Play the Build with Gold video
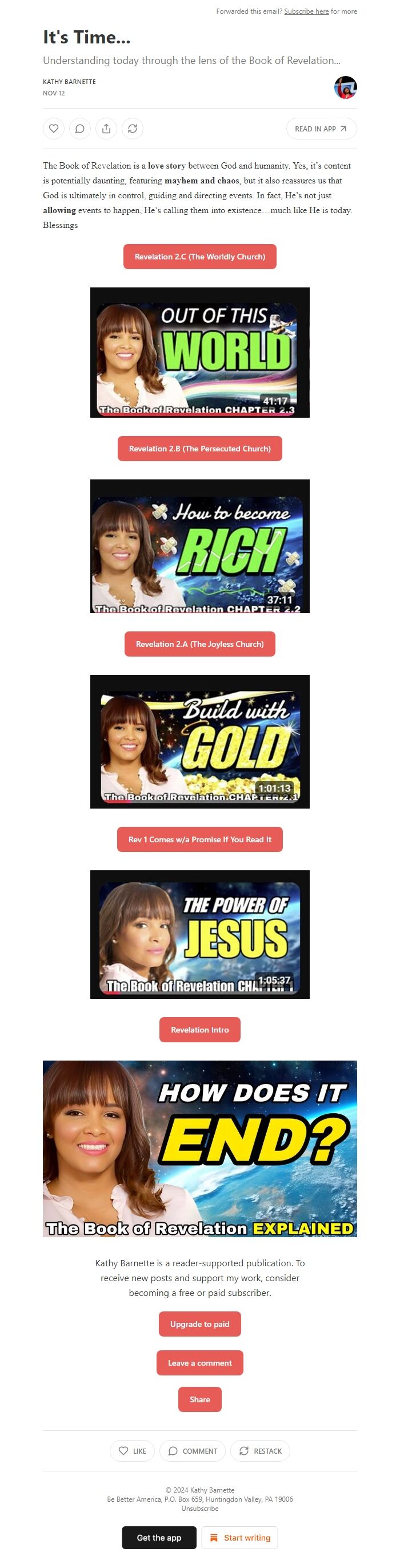Viewport: 400px width, 1568px height. pos(199,741)
